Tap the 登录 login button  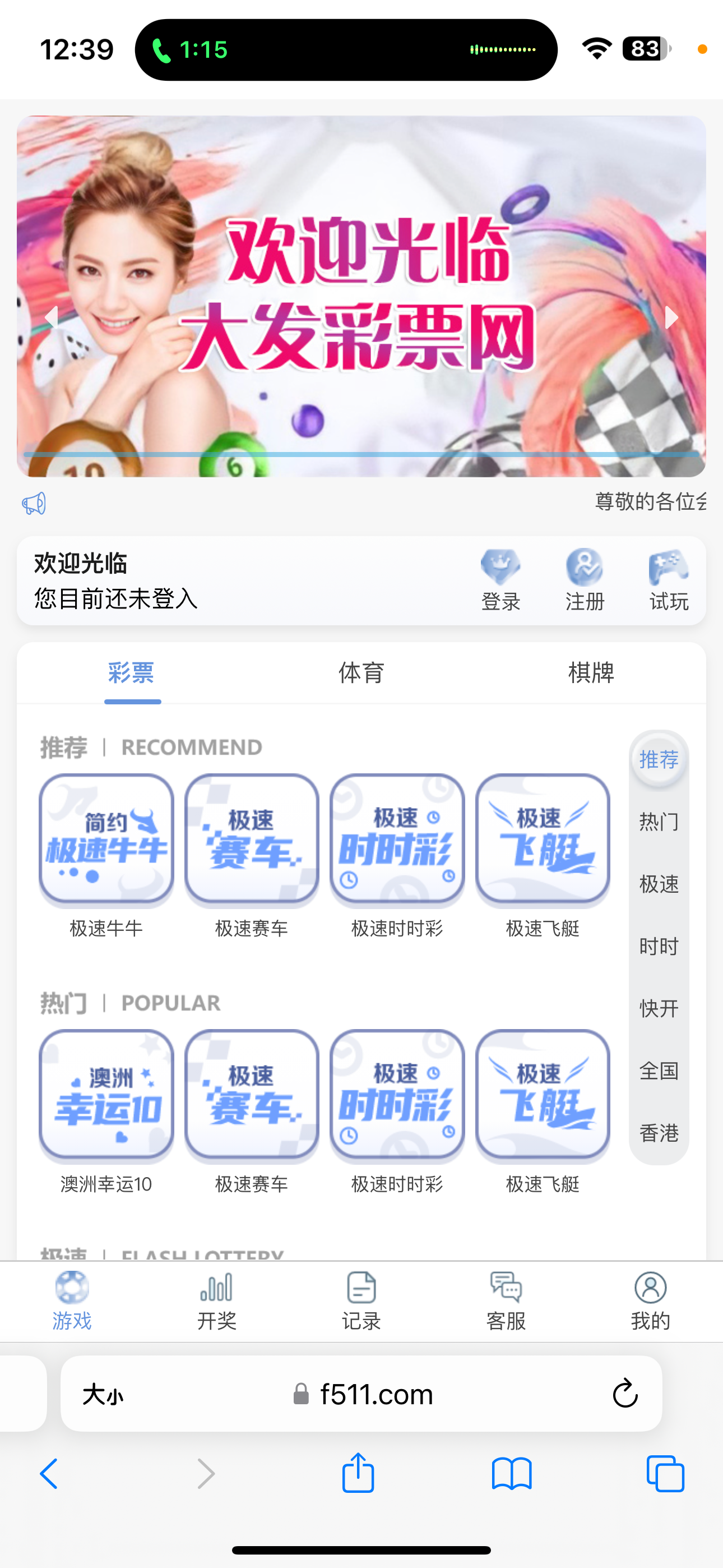(500, 580)
